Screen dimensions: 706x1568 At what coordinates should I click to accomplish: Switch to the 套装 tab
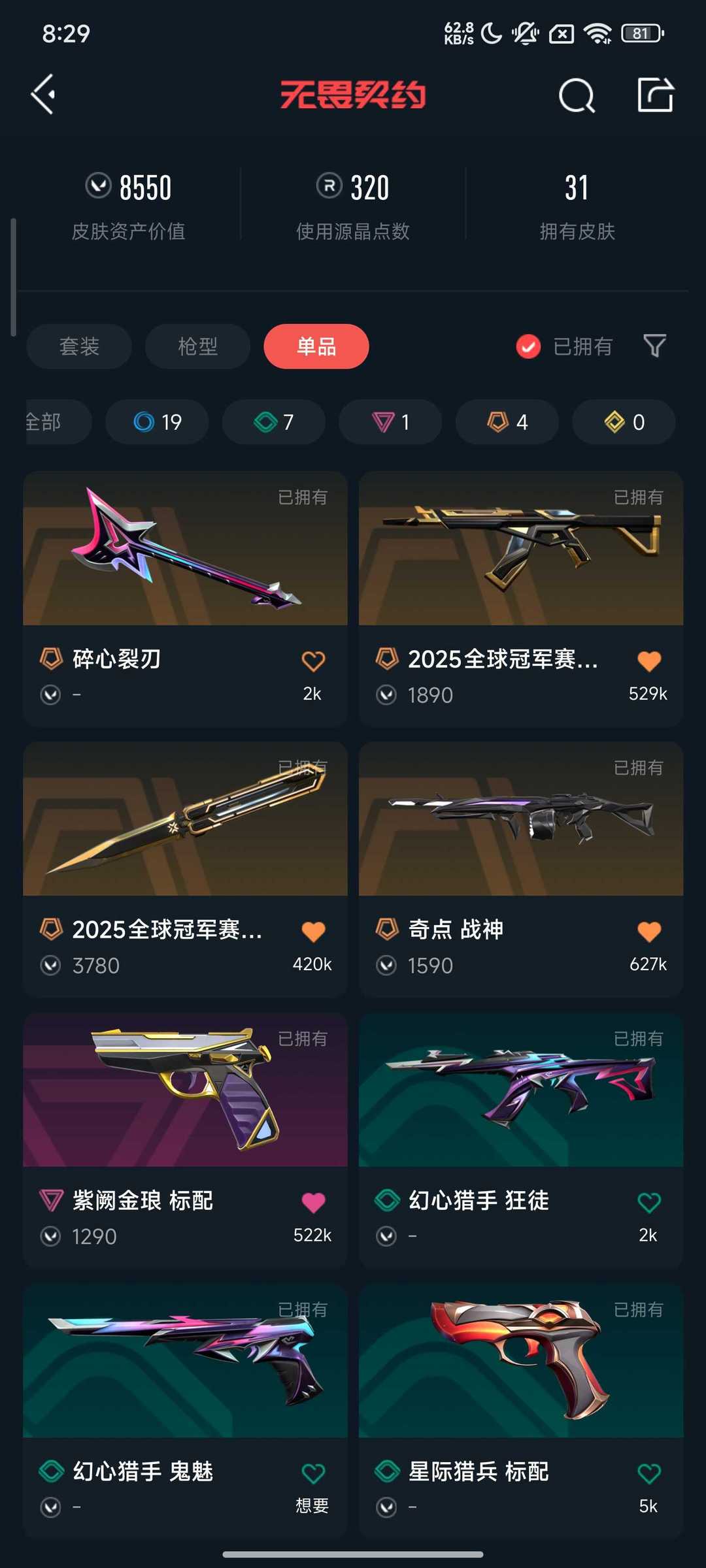tap(79, 346)
